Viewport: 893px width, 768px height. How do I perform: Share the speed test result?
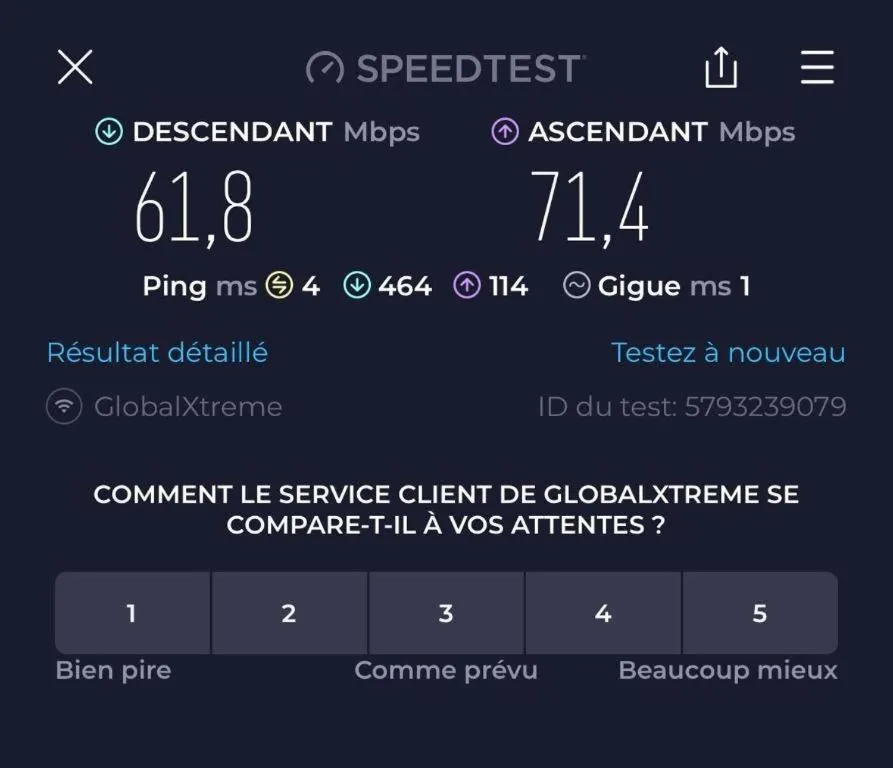(720, 68)
